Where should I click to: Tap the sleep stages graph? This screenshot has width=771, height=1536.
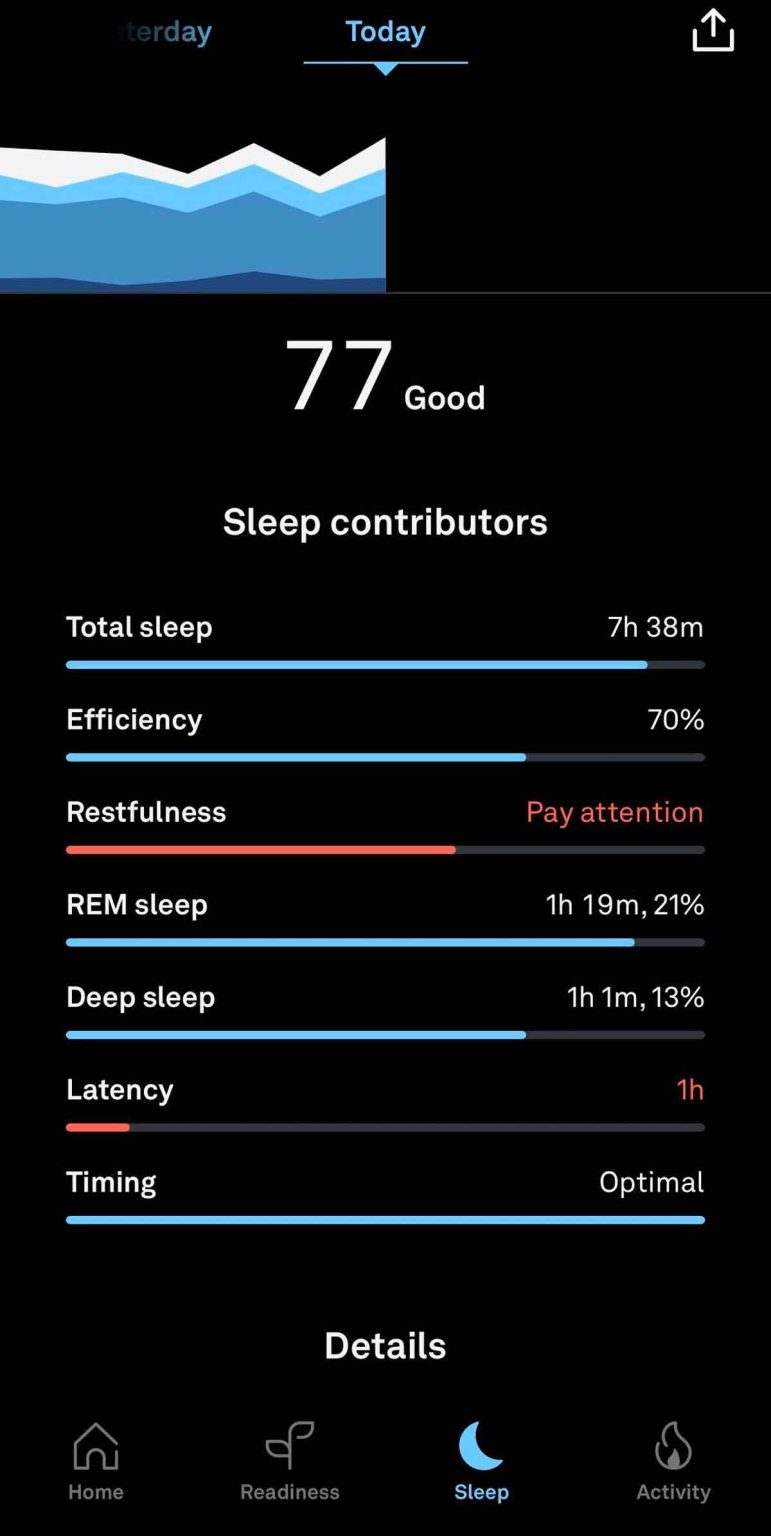(x=193, y=210)
